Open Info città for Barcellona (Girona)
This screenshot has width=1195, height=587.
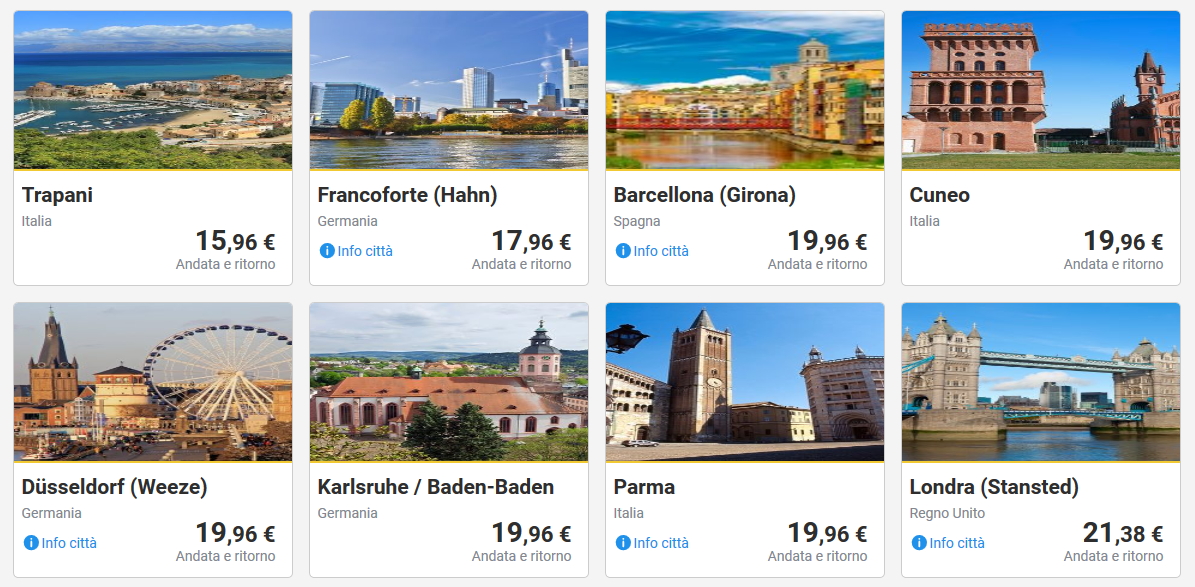coord(652,251)
